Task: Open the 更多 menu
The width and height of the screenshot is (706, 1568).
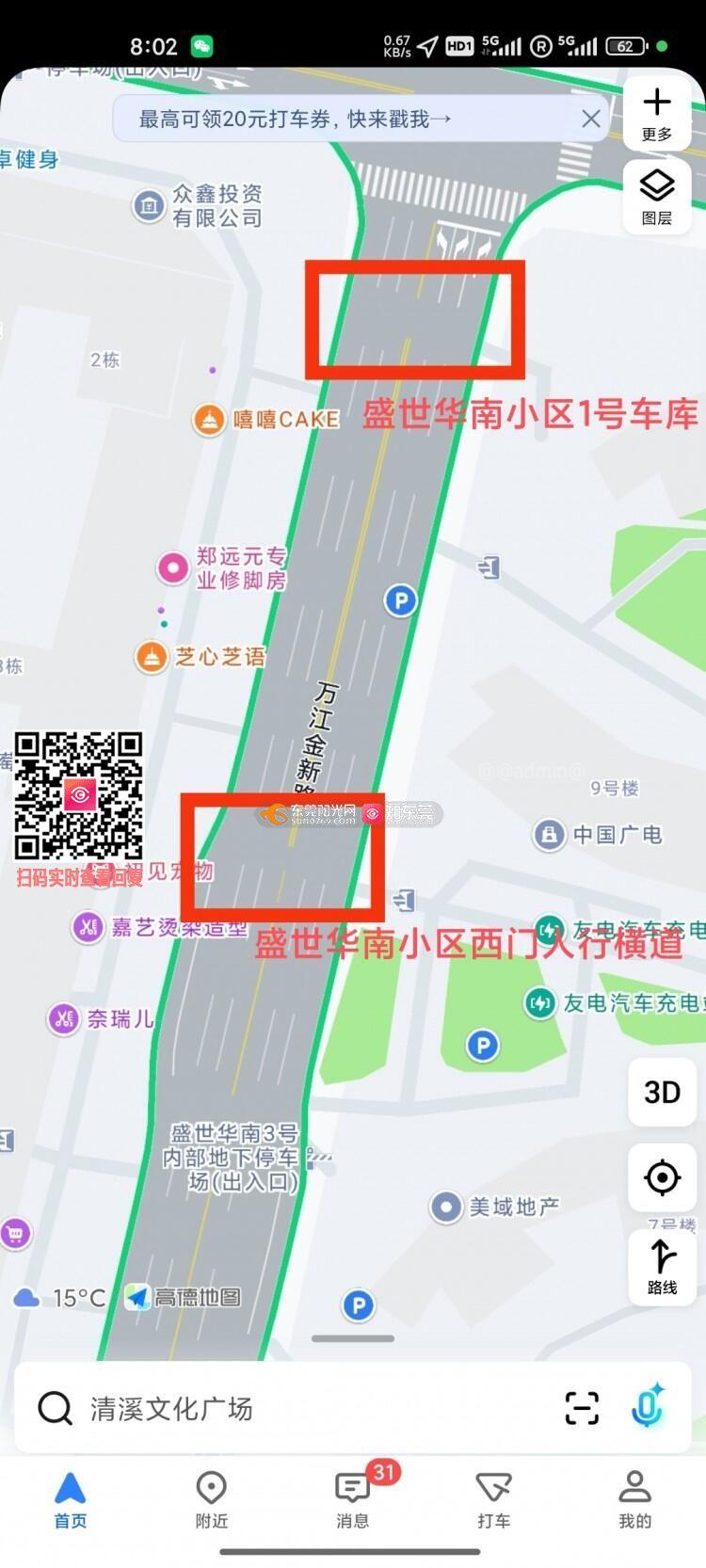Action: (656, 114)
